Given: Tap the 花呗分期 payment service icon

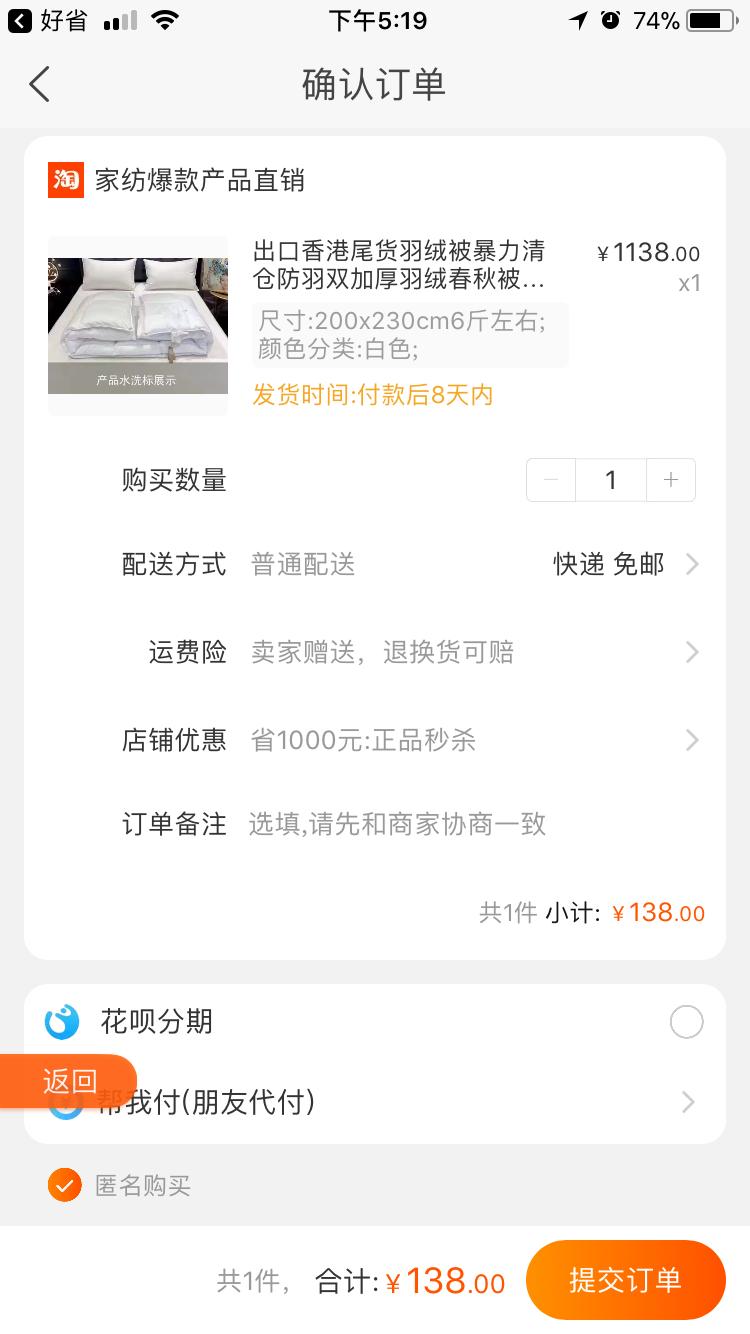Looking at the screenshot, I should click(x=64, y=1021).
